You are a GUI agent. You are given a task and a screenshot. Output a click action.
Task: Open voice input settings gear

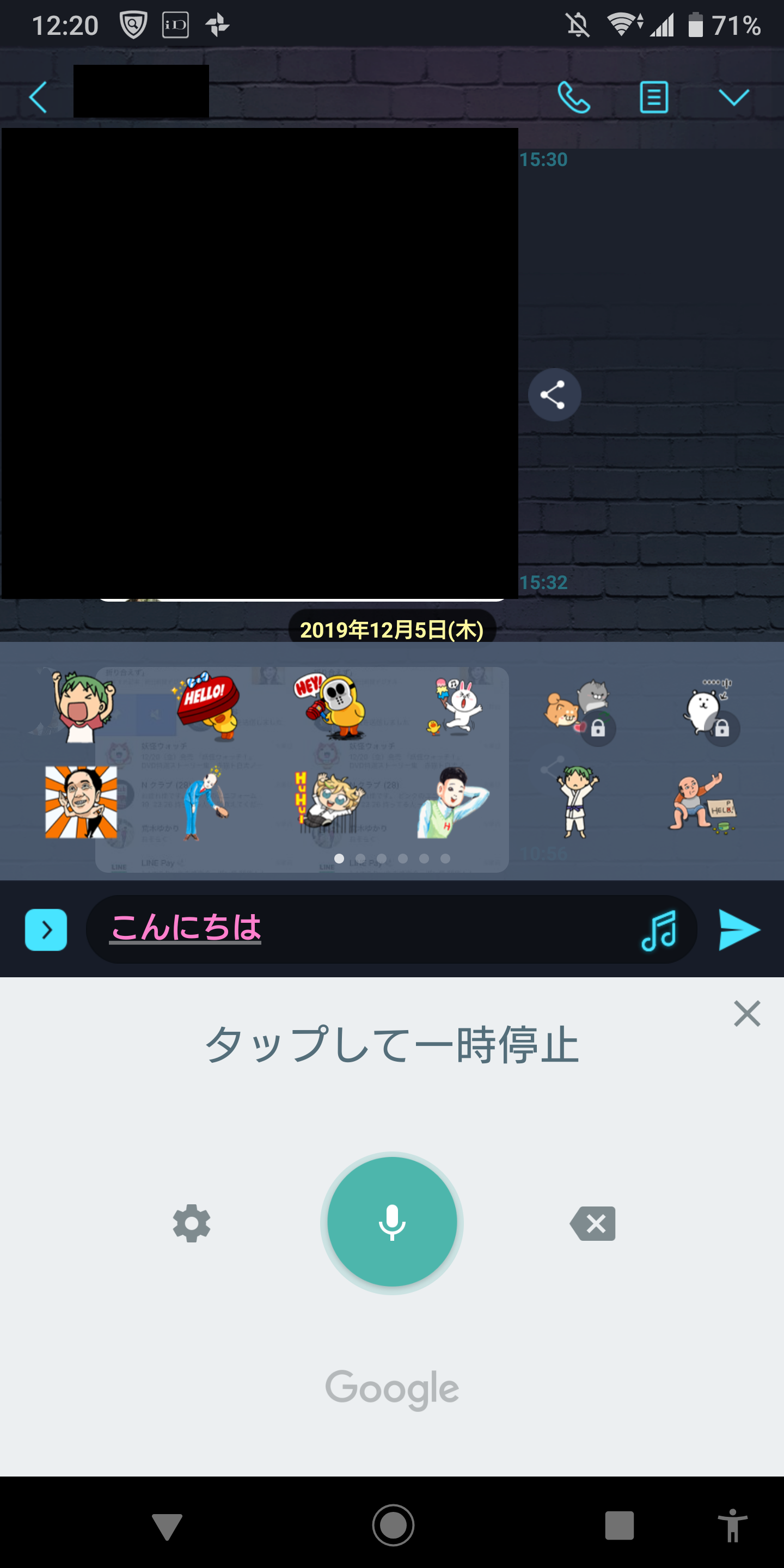pyautogui.click(x=192, y=1223)
